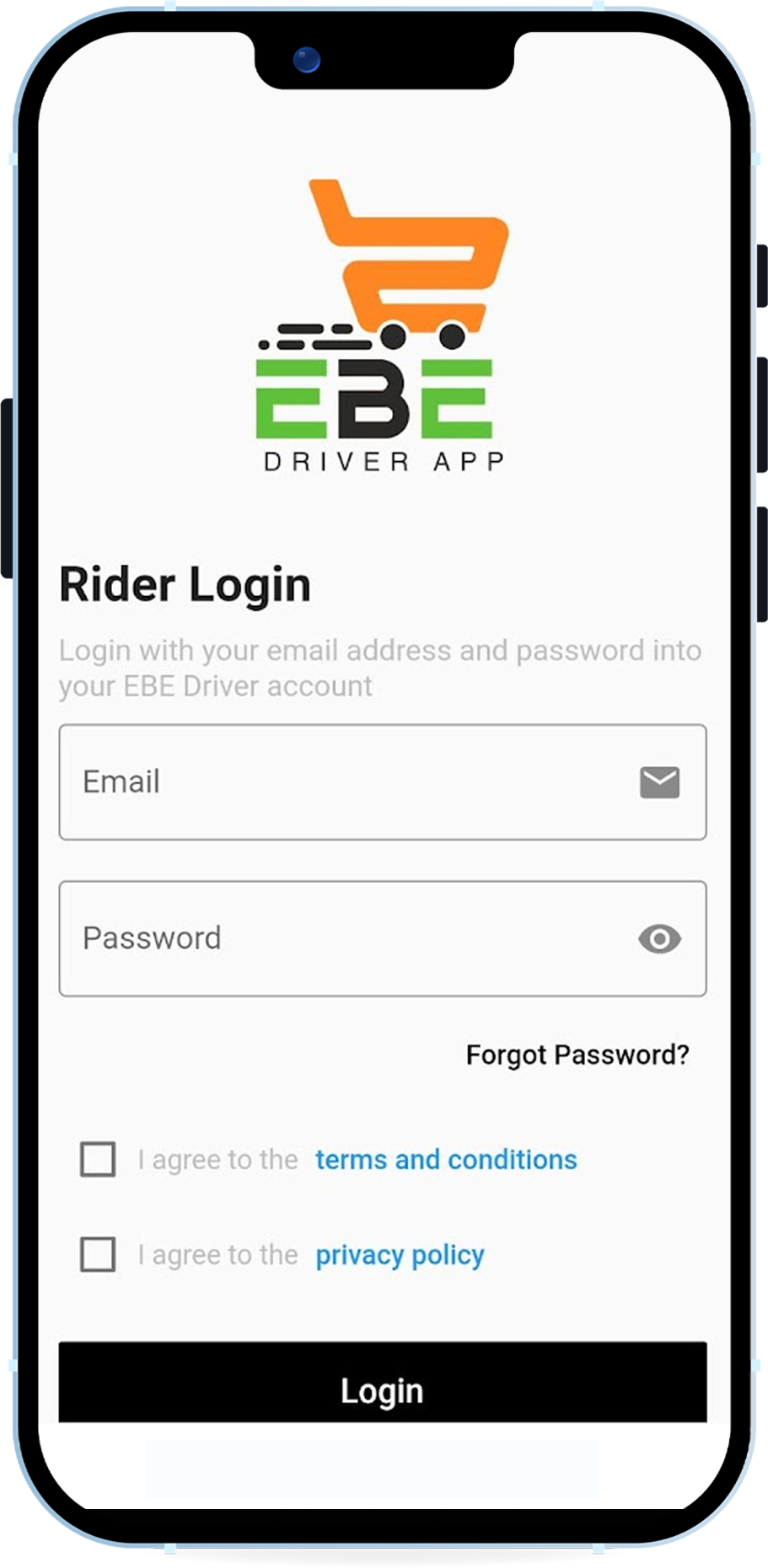
Task: Read the privacy policy link
Action: pos(400,1256)
